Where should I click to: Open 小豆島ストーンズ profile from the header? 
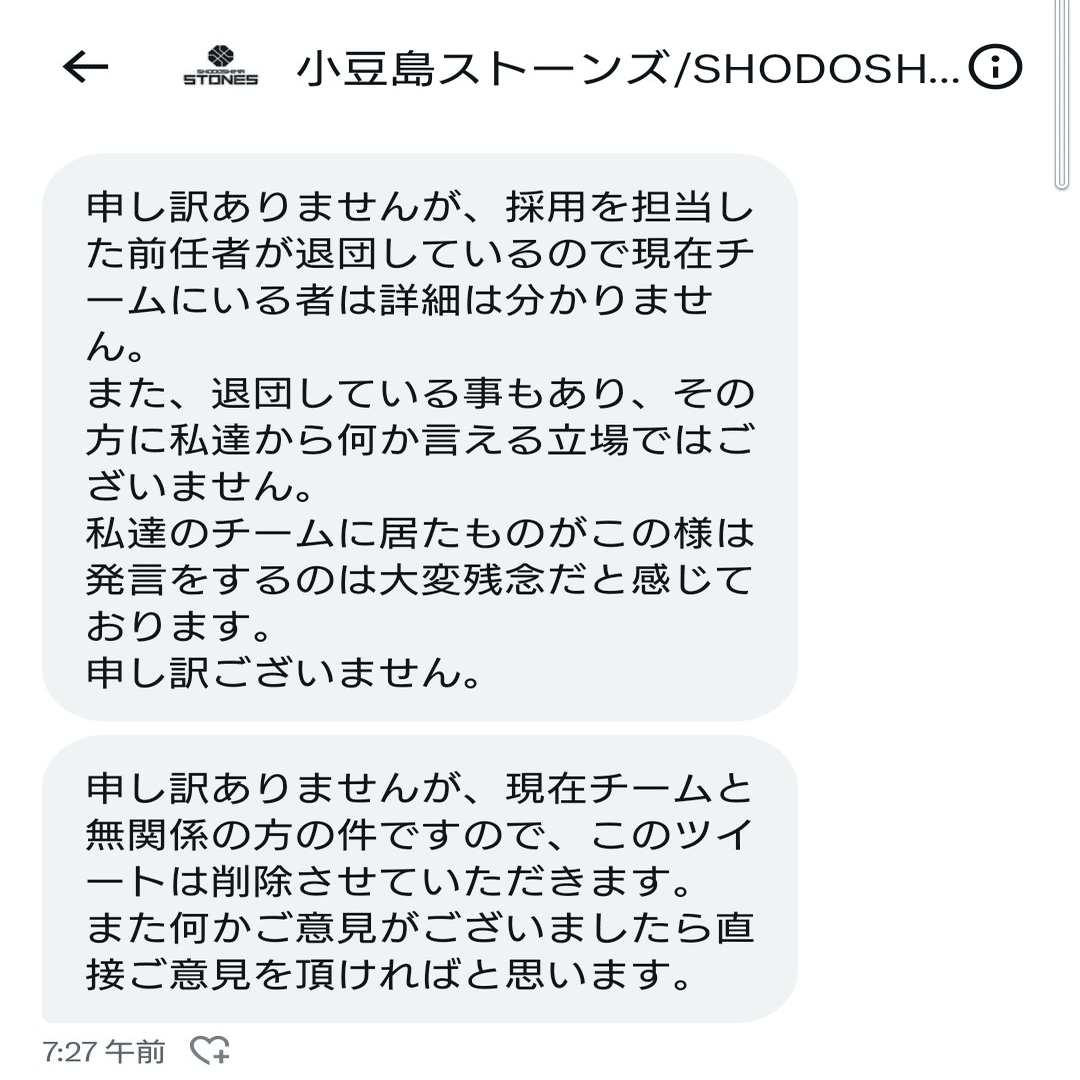221,67
